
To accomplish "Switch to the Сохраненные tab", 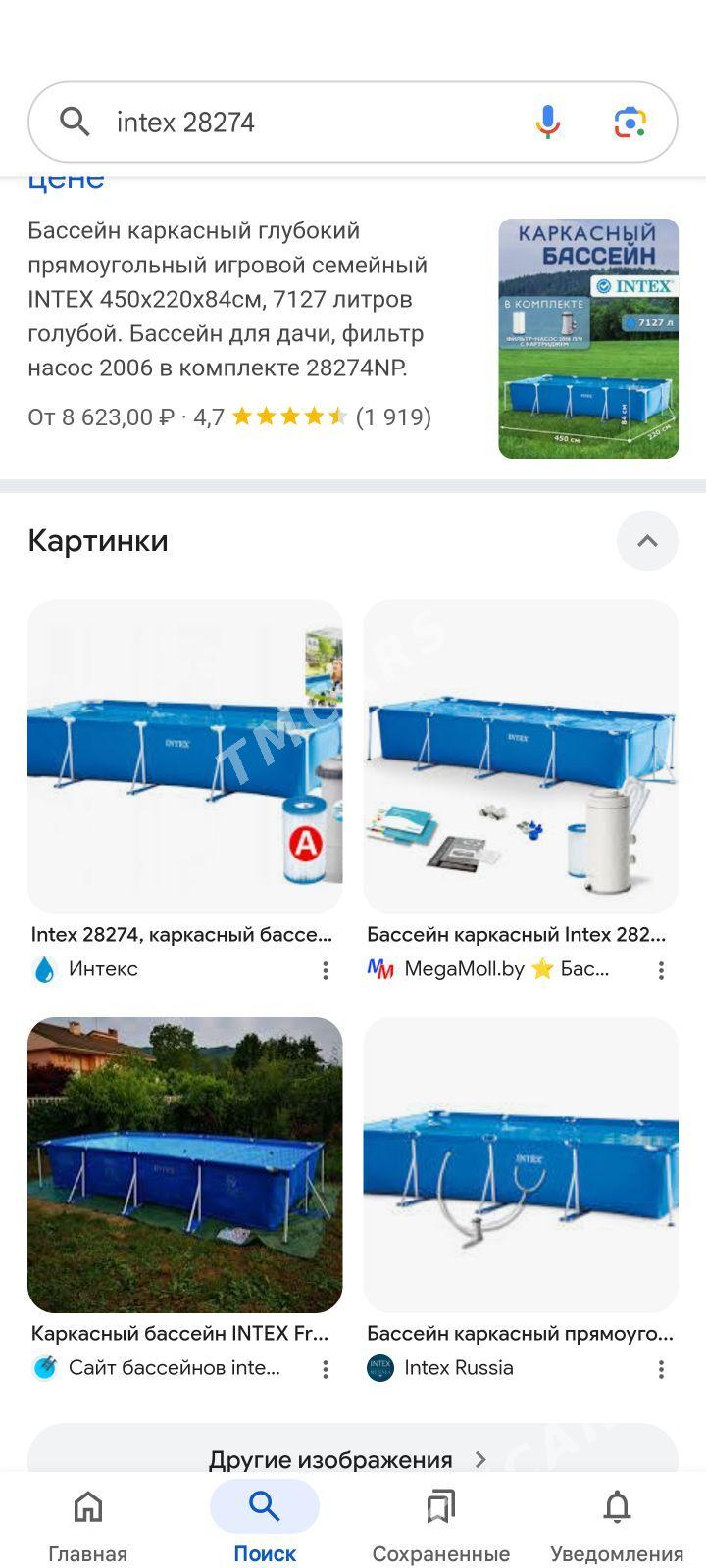I will (440, 1525).
